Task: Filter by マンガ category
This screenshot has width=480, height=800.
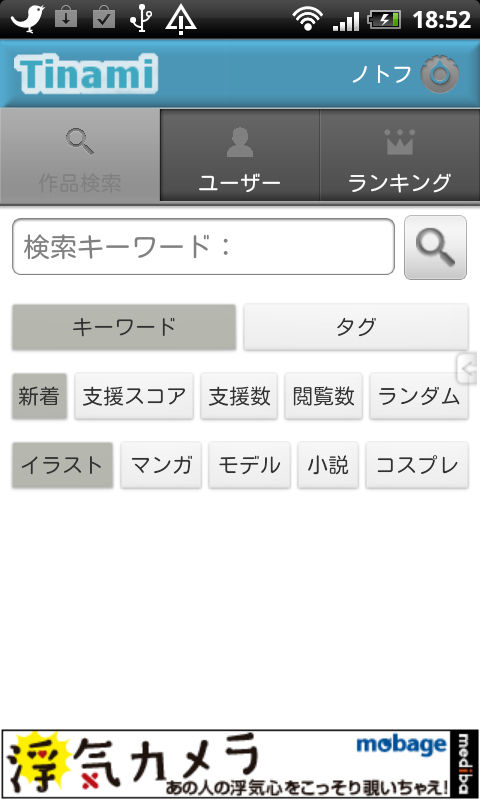Action: [161, 465]
